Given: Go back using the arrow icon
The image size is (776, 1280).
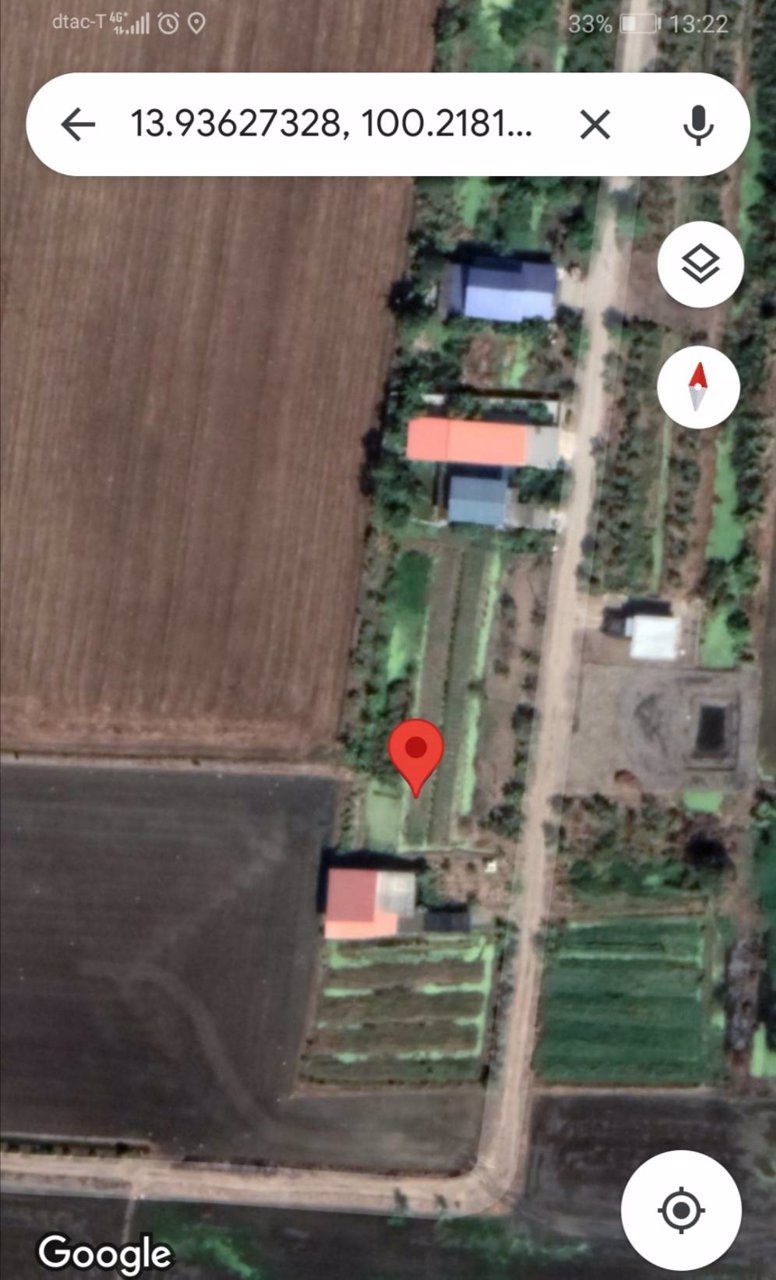Looking at the screenshot, I should (79, 123).
